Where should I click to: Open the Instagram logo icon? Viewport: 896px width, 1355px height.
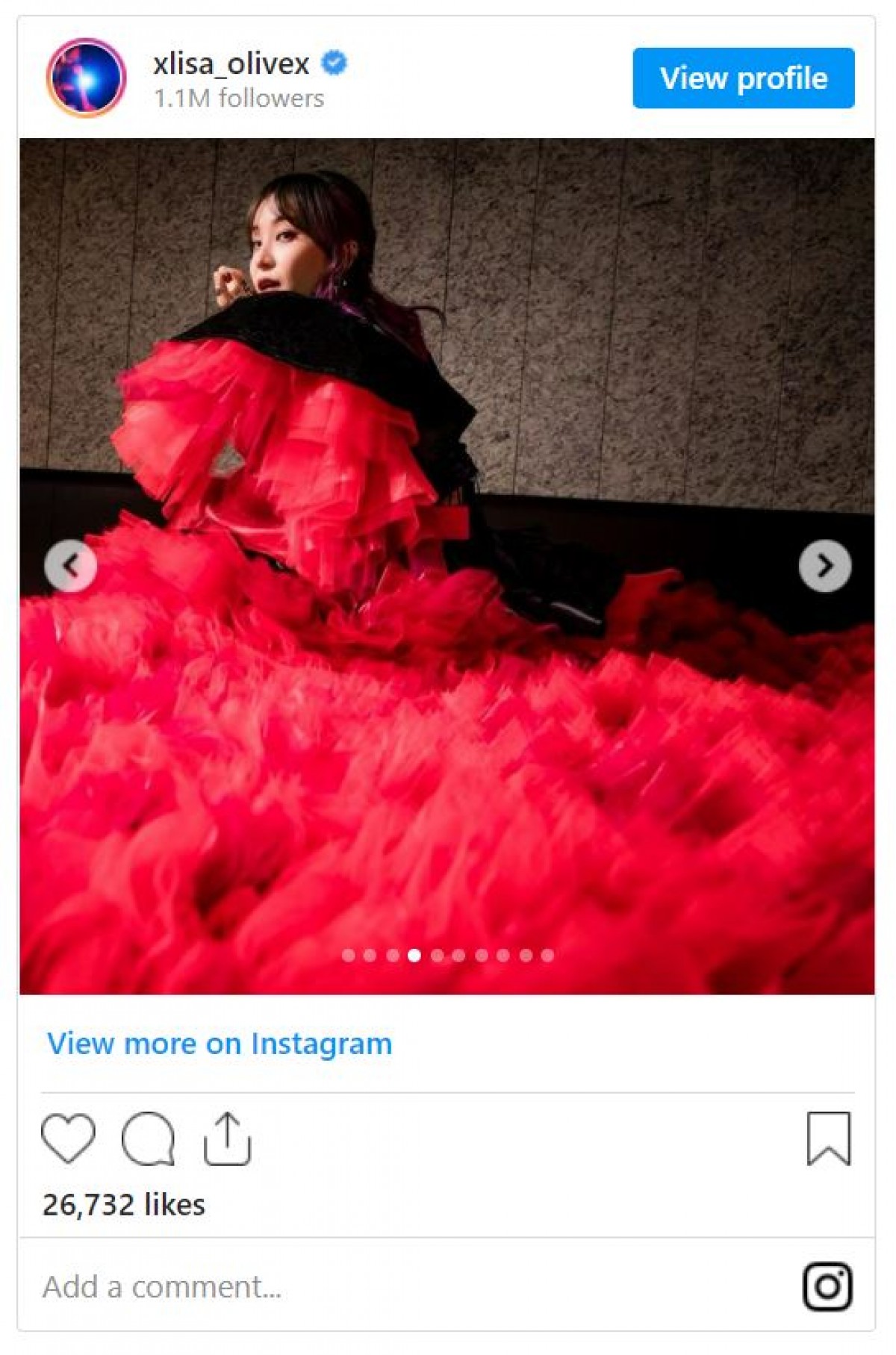click(827, 1287)
